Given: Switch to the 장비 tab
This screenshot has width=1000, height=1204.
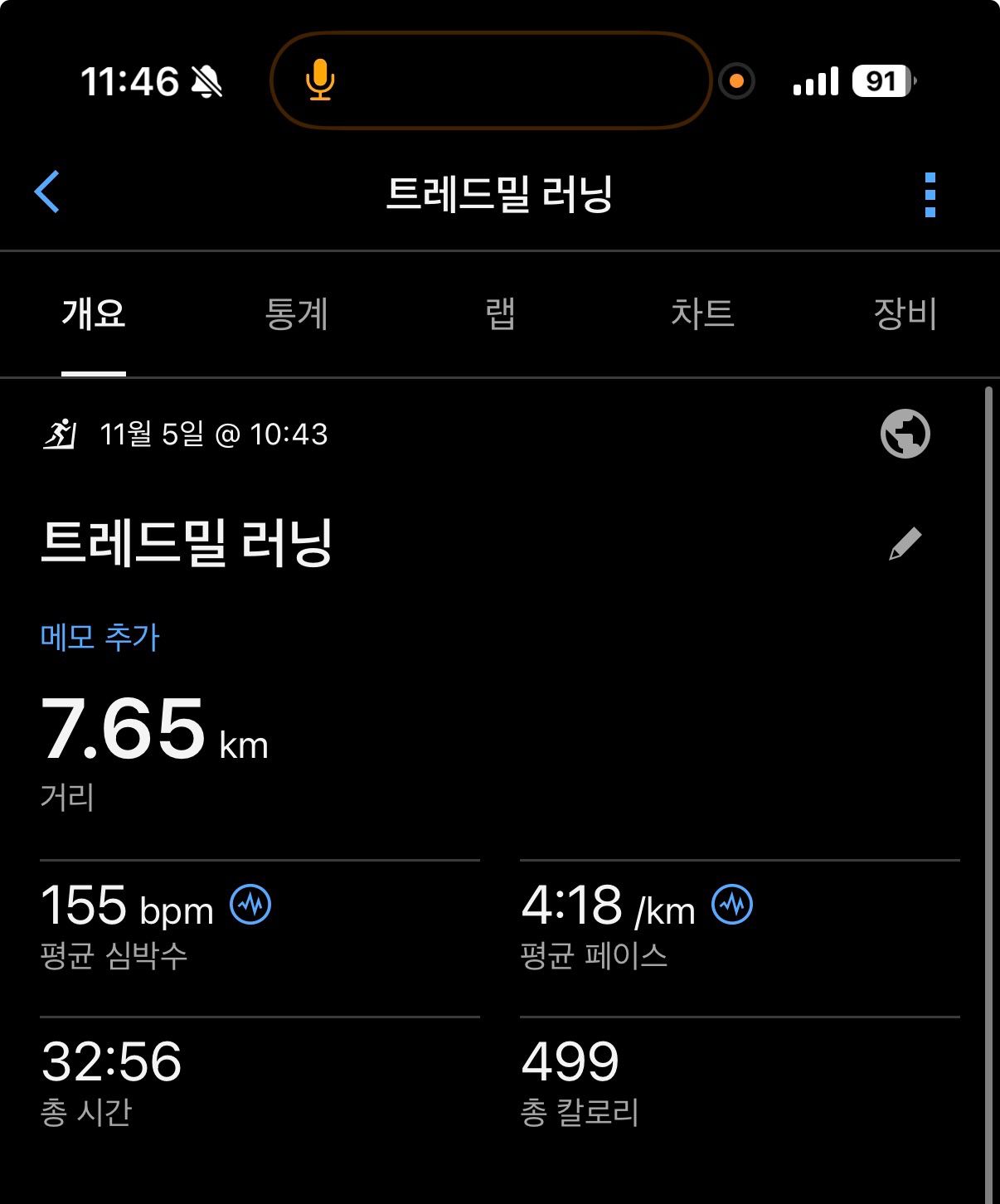Looking at the screenshot, I should pyautogui.click(x=905, y=313).
